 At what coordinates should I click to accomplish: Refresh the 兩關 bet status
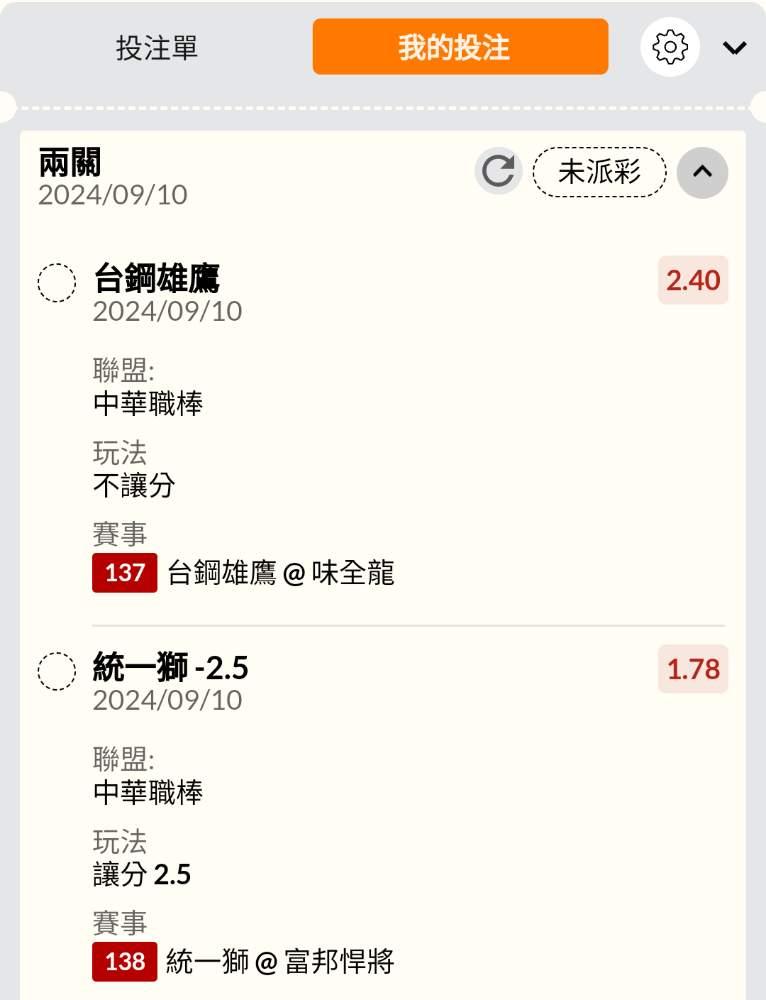[x=497, y=172]
